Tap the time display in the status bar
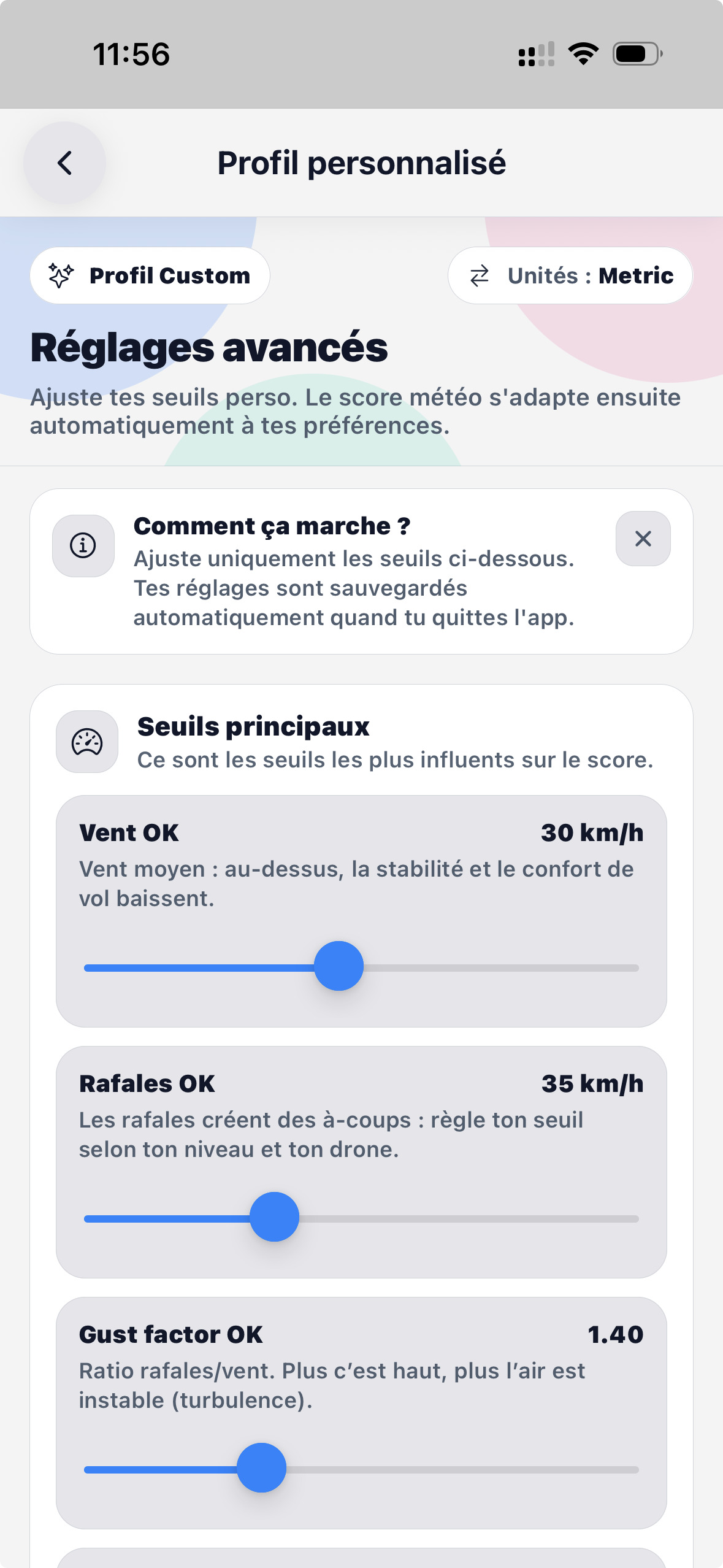The image size is (723, 1568). pos(130,54)
